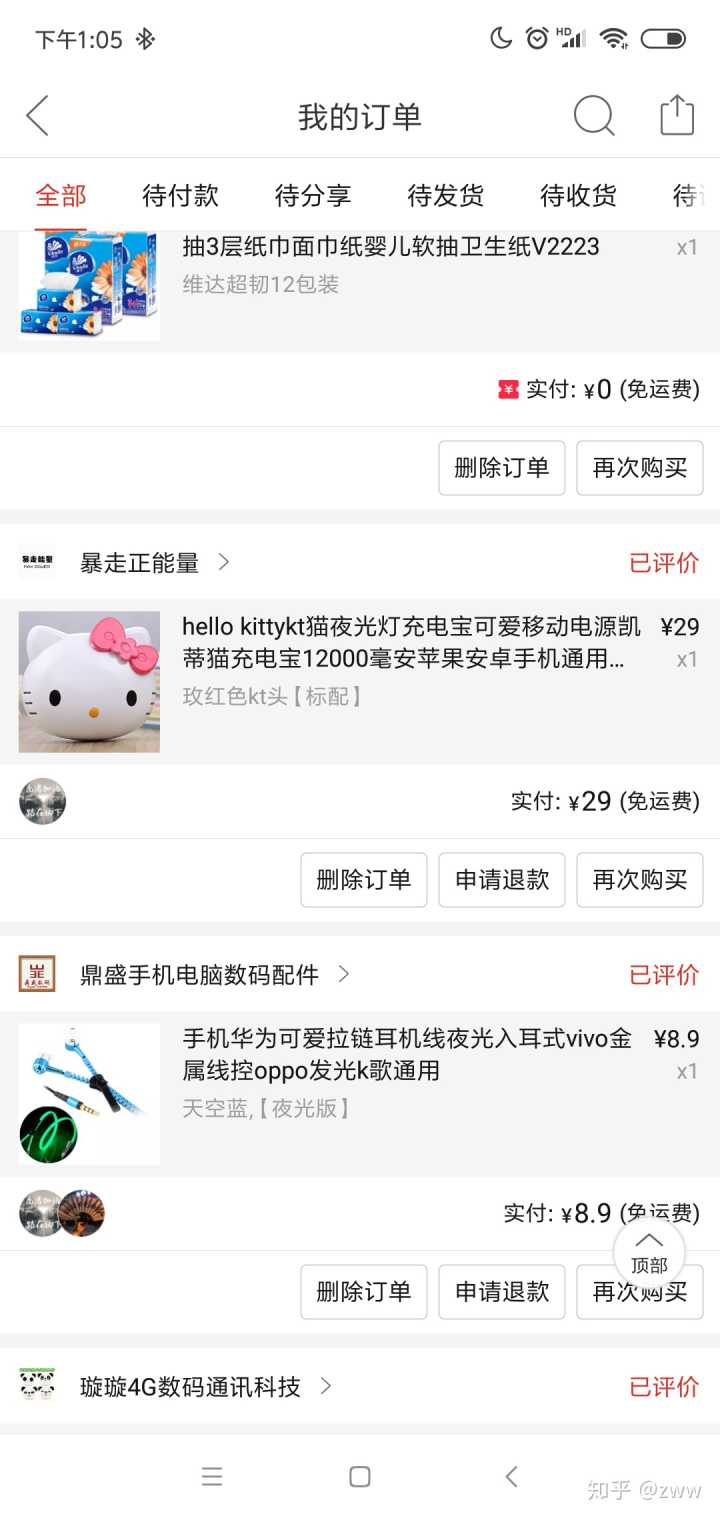This screenshot has width=720, height=1520.
Task: Switch to 待付款 tab
Action: (x=180, y=195)
